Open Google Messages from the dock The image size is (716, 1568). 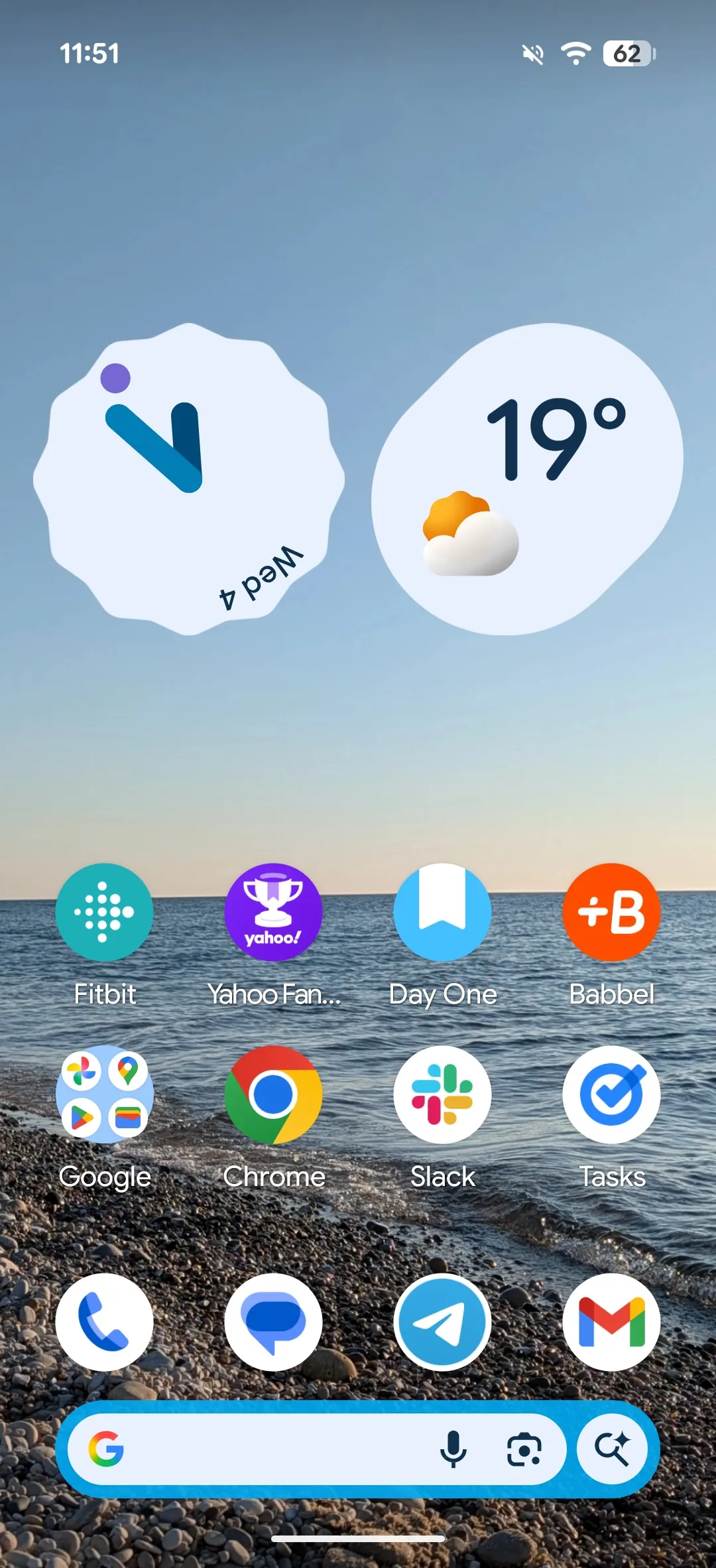(x=273, y=1322)
